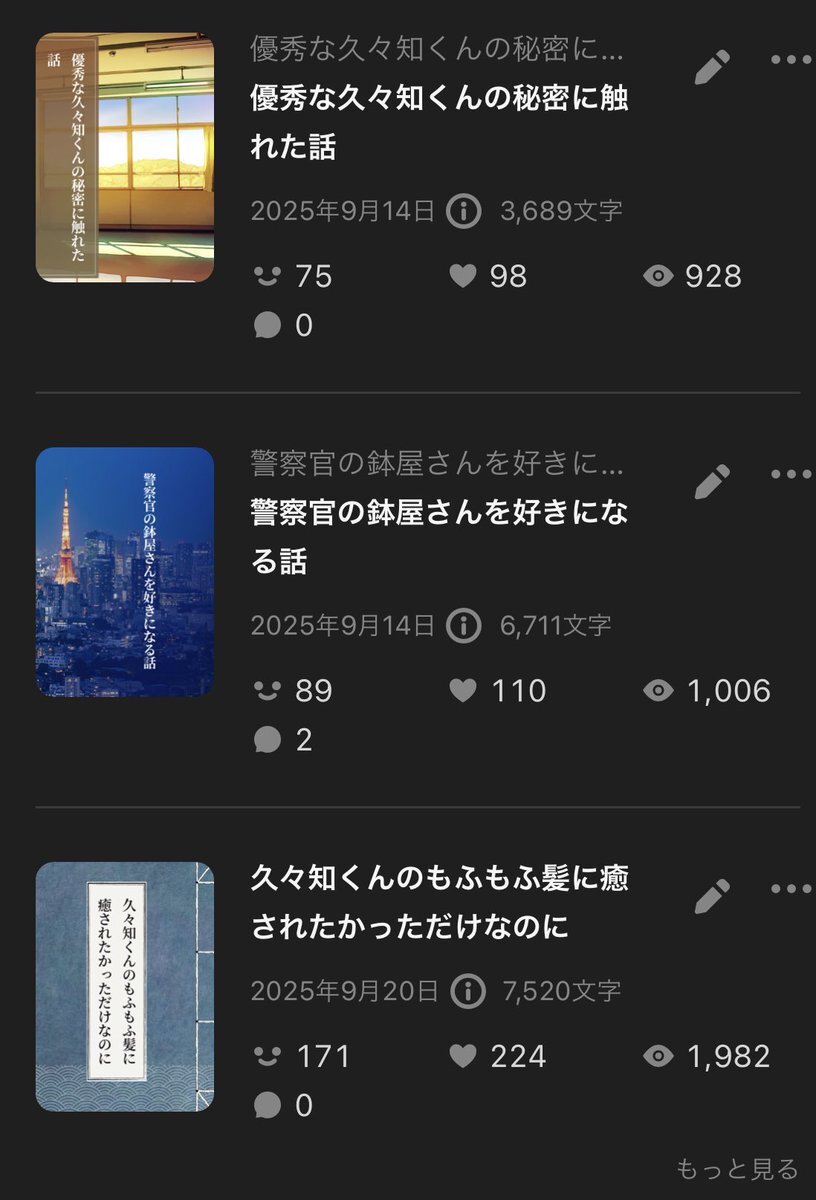Edit the 警察官の鉢屋さんを好きになる話 work

[712, 482]
